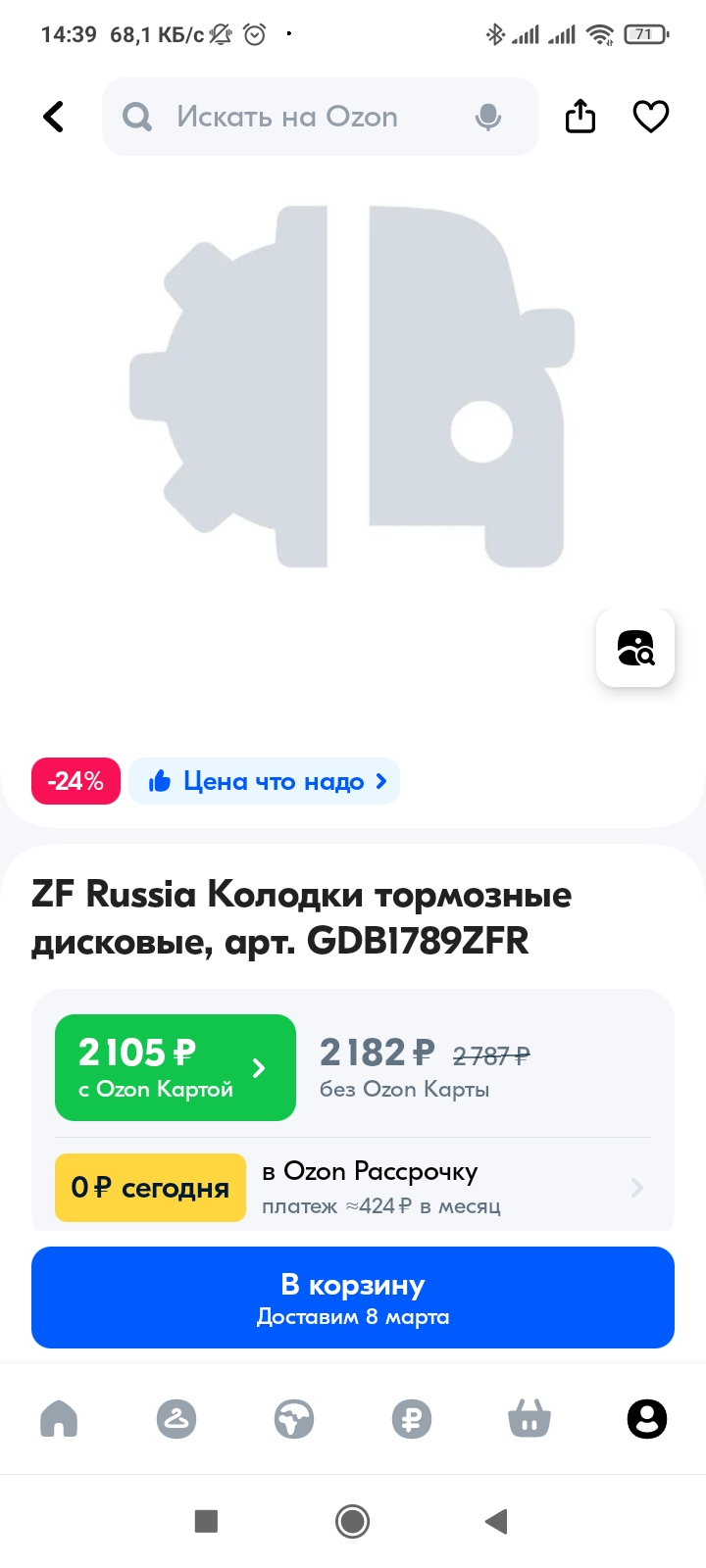Open the 'Цена что надо' badge
706x1568 pixels.
point(265,781)
